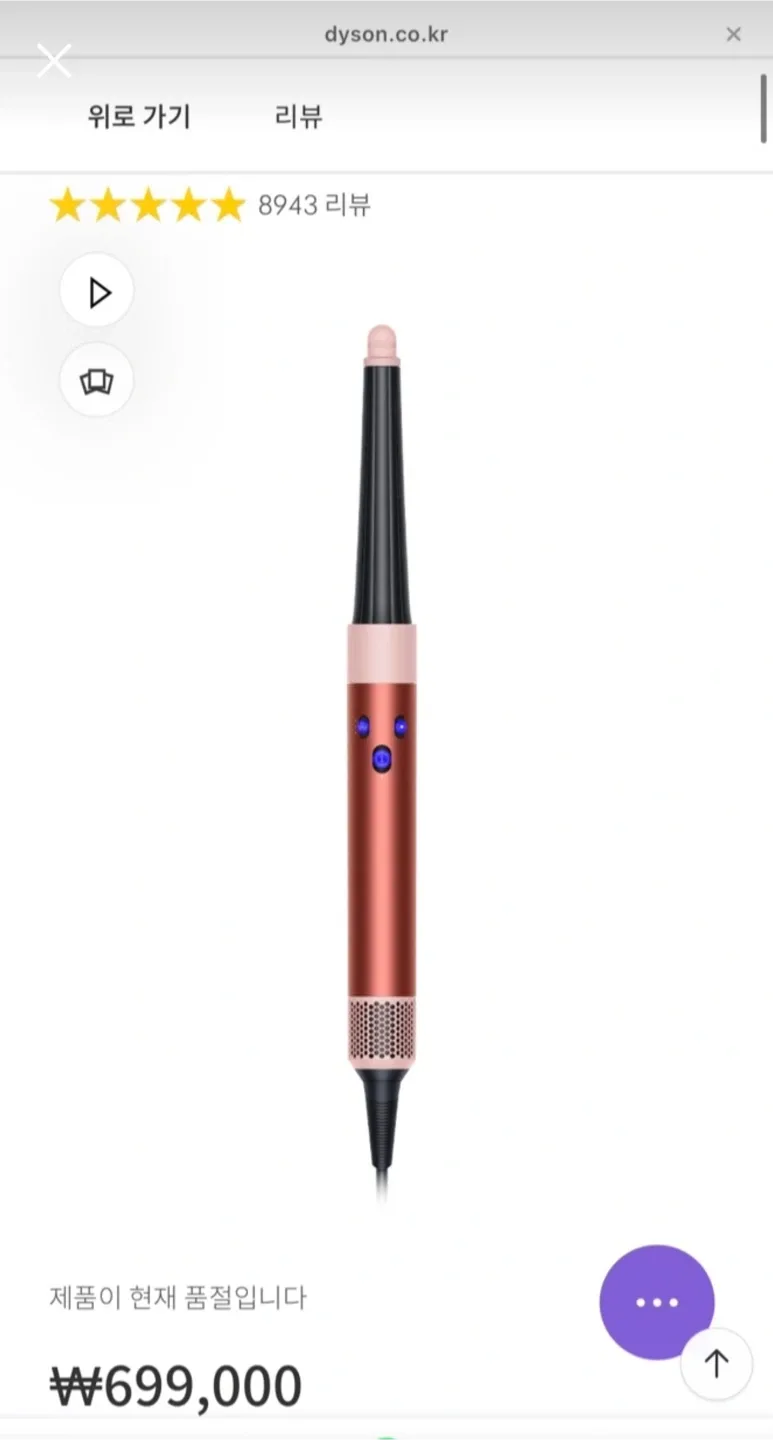
Task: Tap the scroll-to-top arrow button
Action: (x=716, y=1363)
